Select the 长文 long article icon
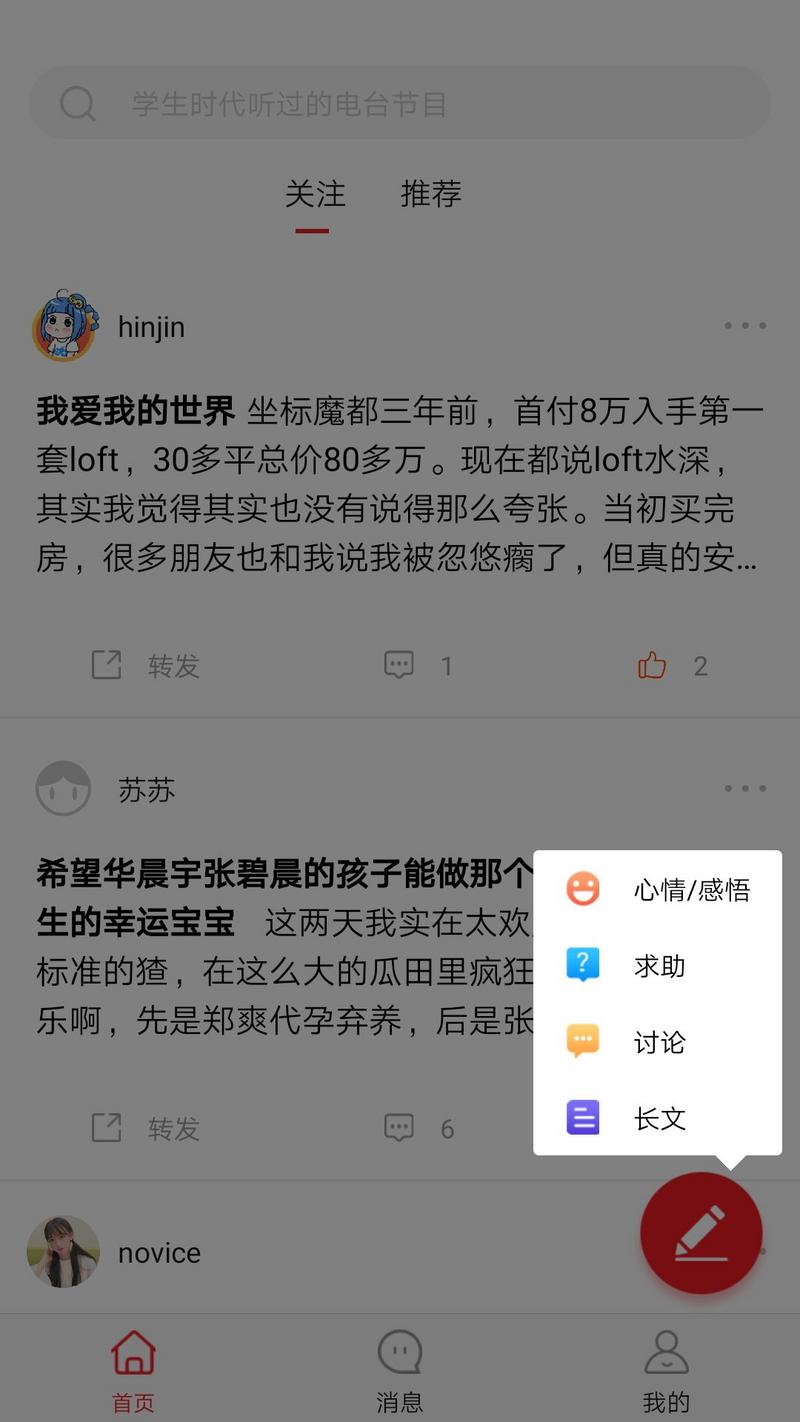This screenshot has width=800, height=1422. tap(582, 1118)
